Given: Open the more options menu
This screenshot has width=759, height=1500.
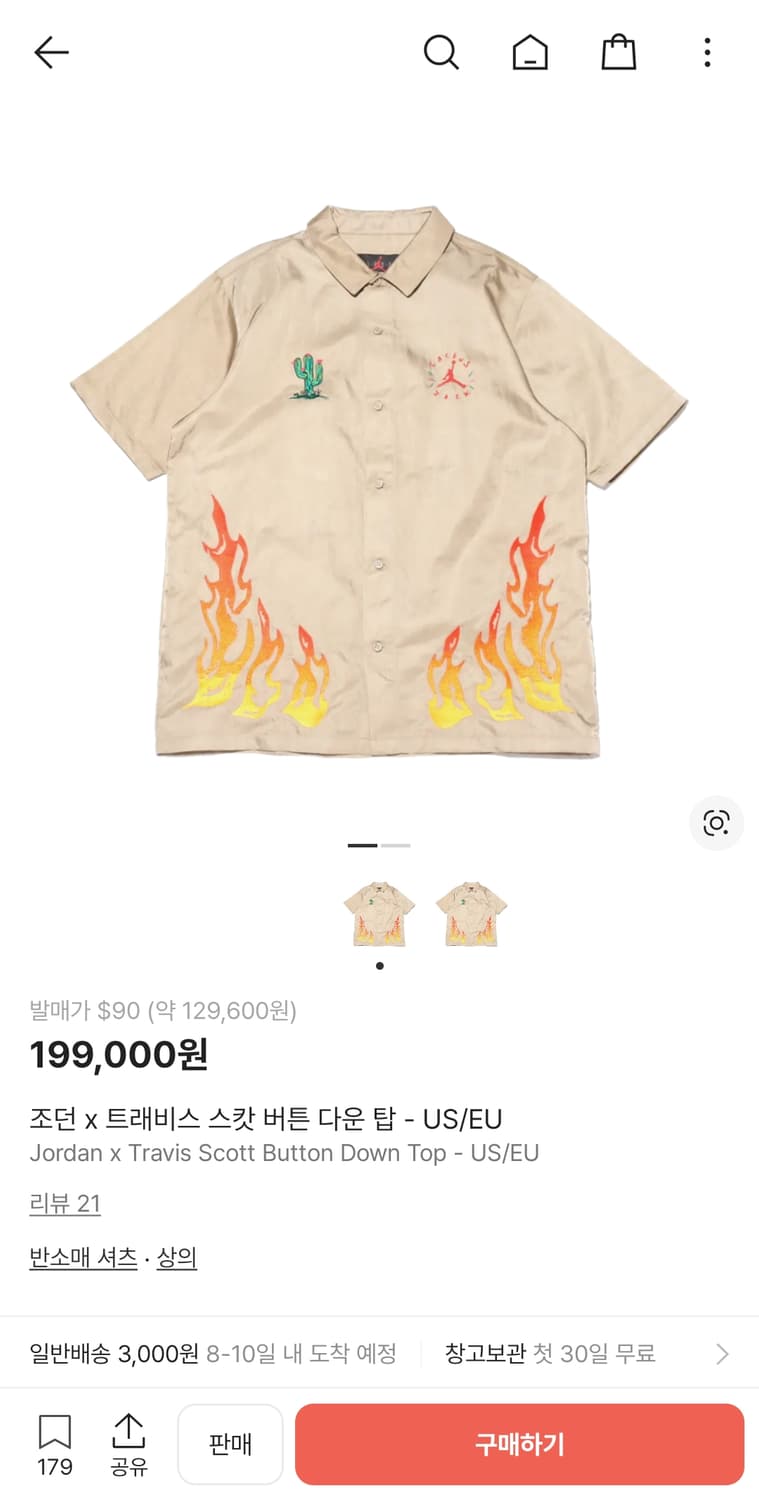Looking at the screenshot, I should coord(707,53).
